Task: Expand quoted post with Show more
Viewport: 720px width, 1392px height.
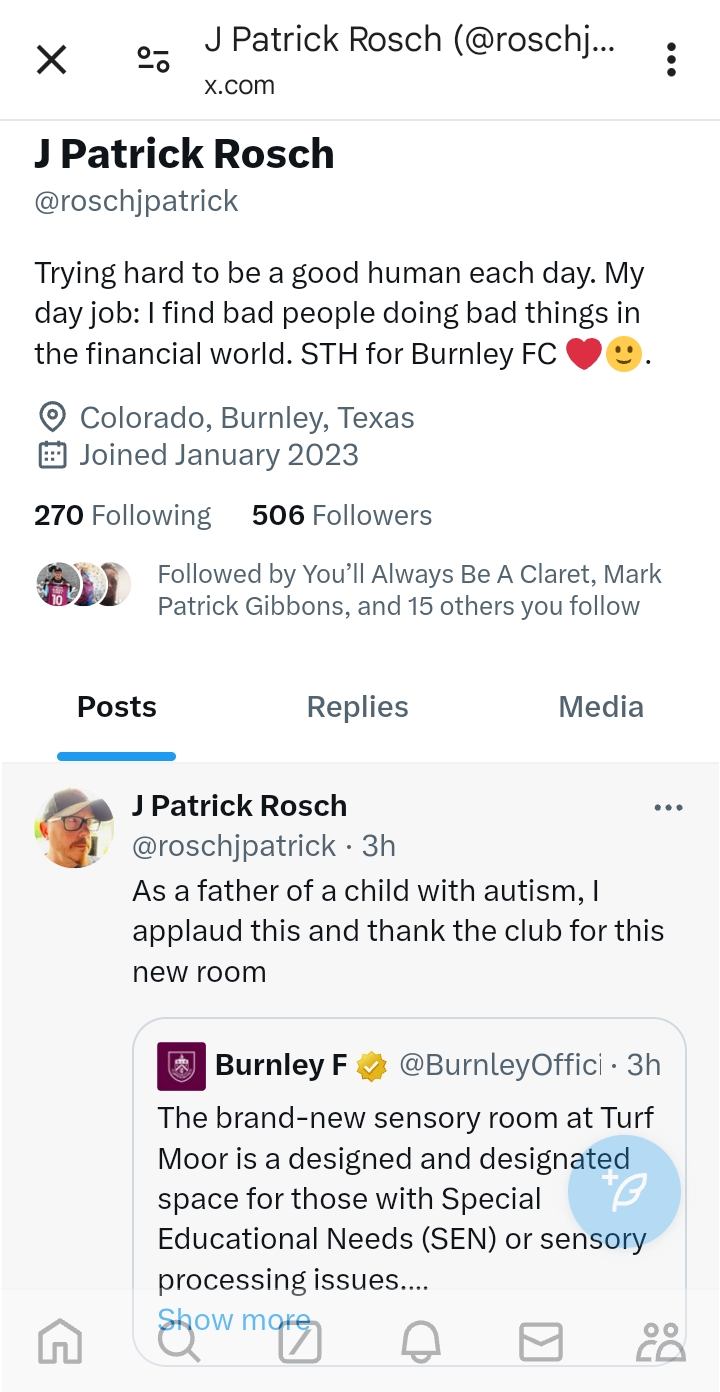Action: coord(234,1319)
